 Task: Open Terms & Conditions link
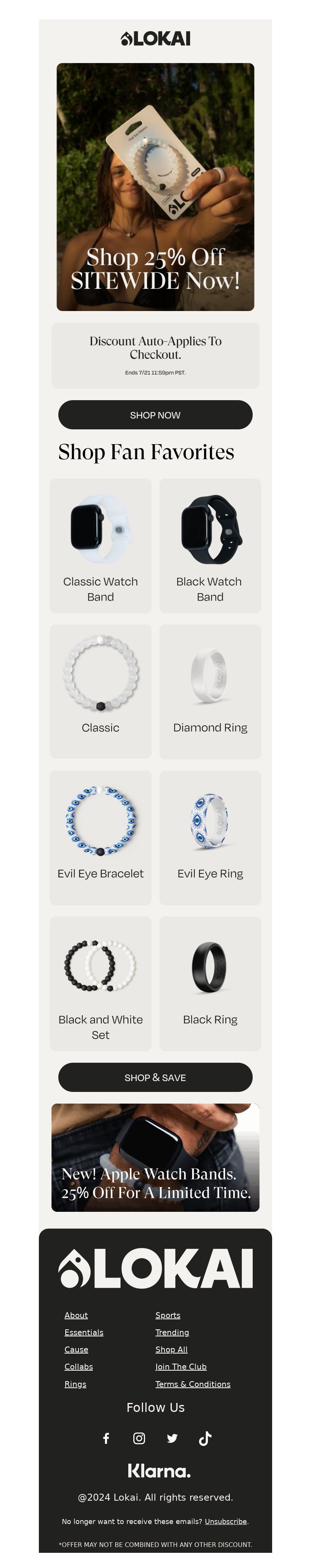tap(192, 1383)
